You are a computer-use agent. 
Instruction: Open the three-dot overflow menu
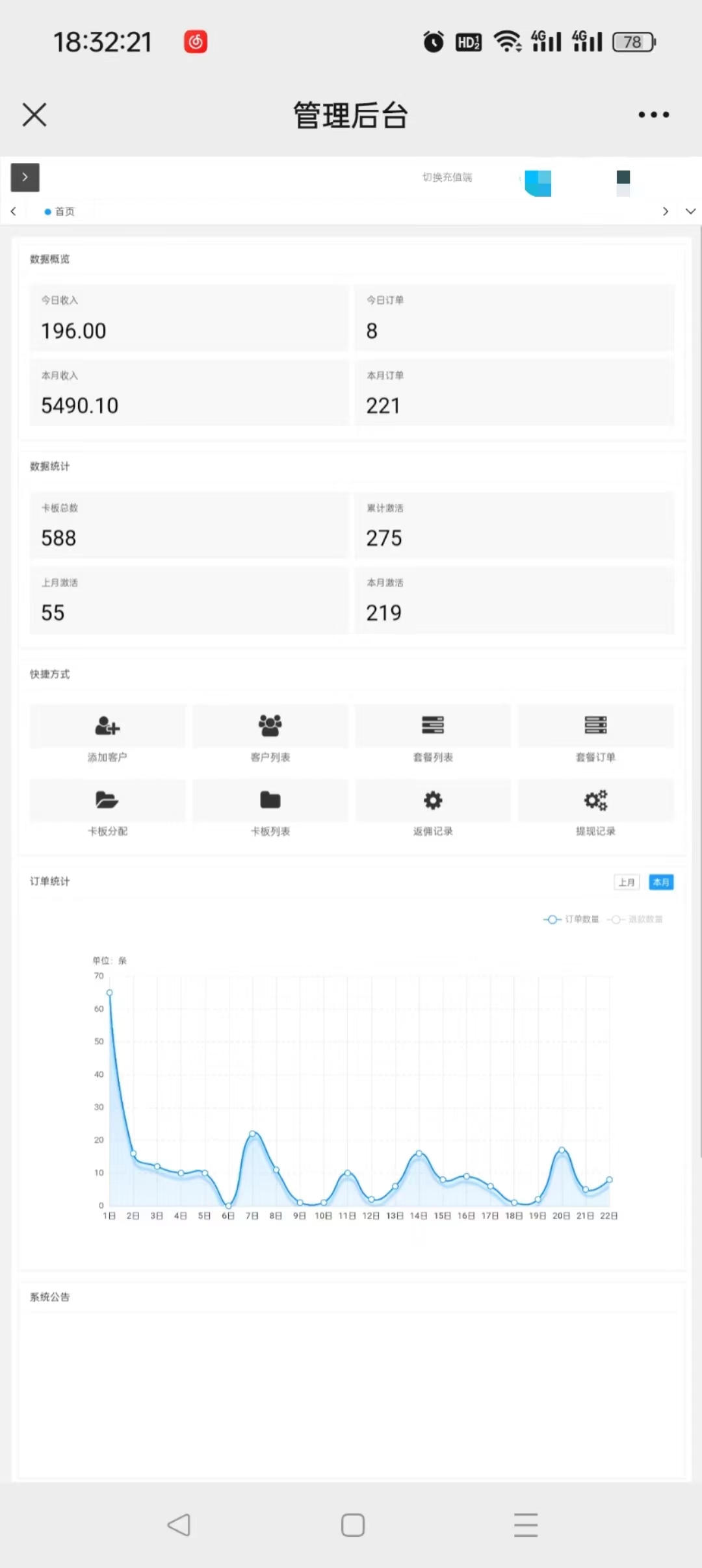[653, 115]
